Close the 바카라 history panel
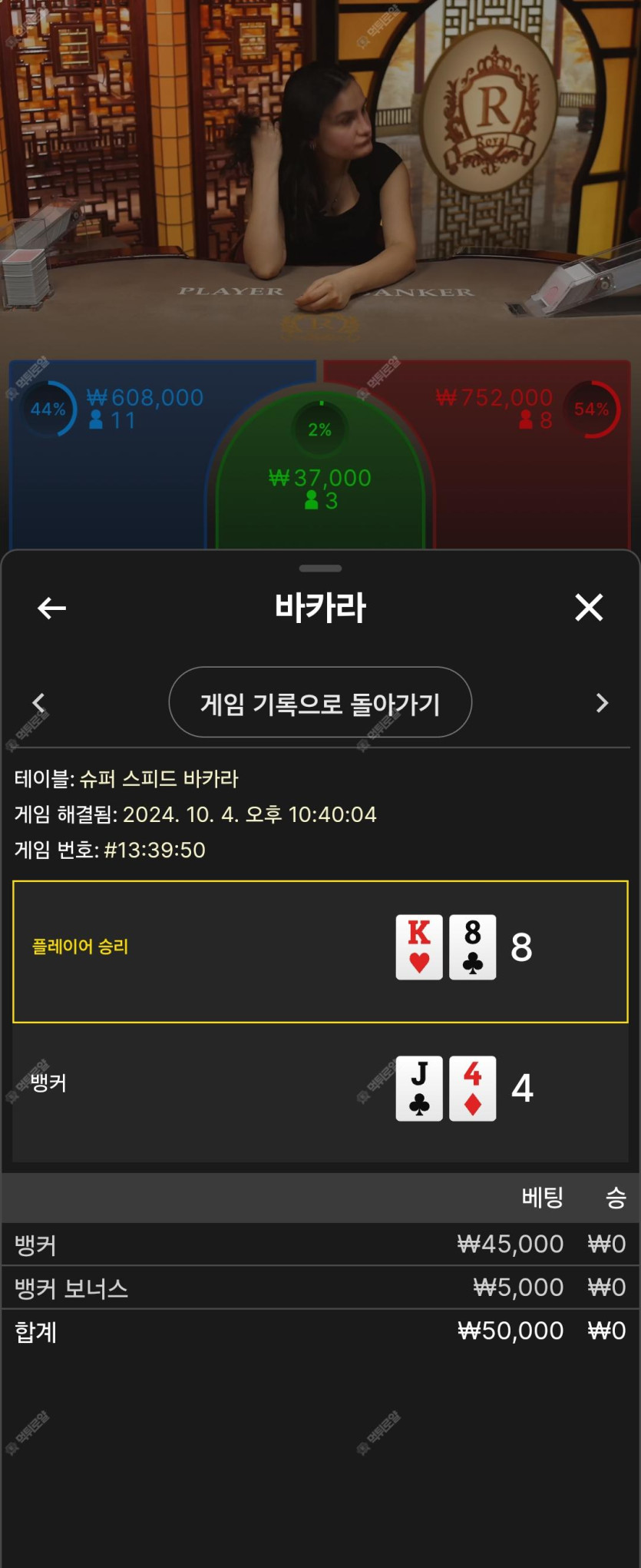 coord(589,607)
